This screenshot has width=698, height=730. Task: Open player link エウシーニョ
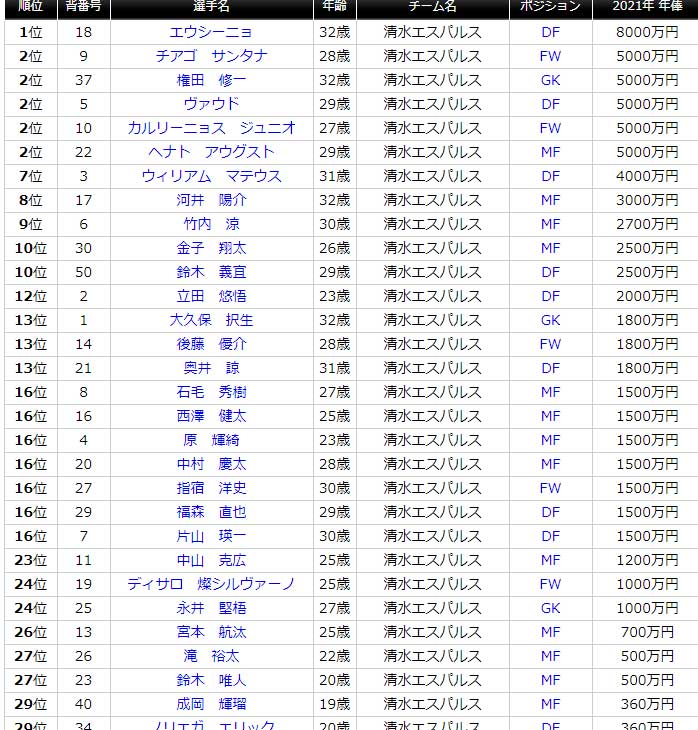coord(211,32)
